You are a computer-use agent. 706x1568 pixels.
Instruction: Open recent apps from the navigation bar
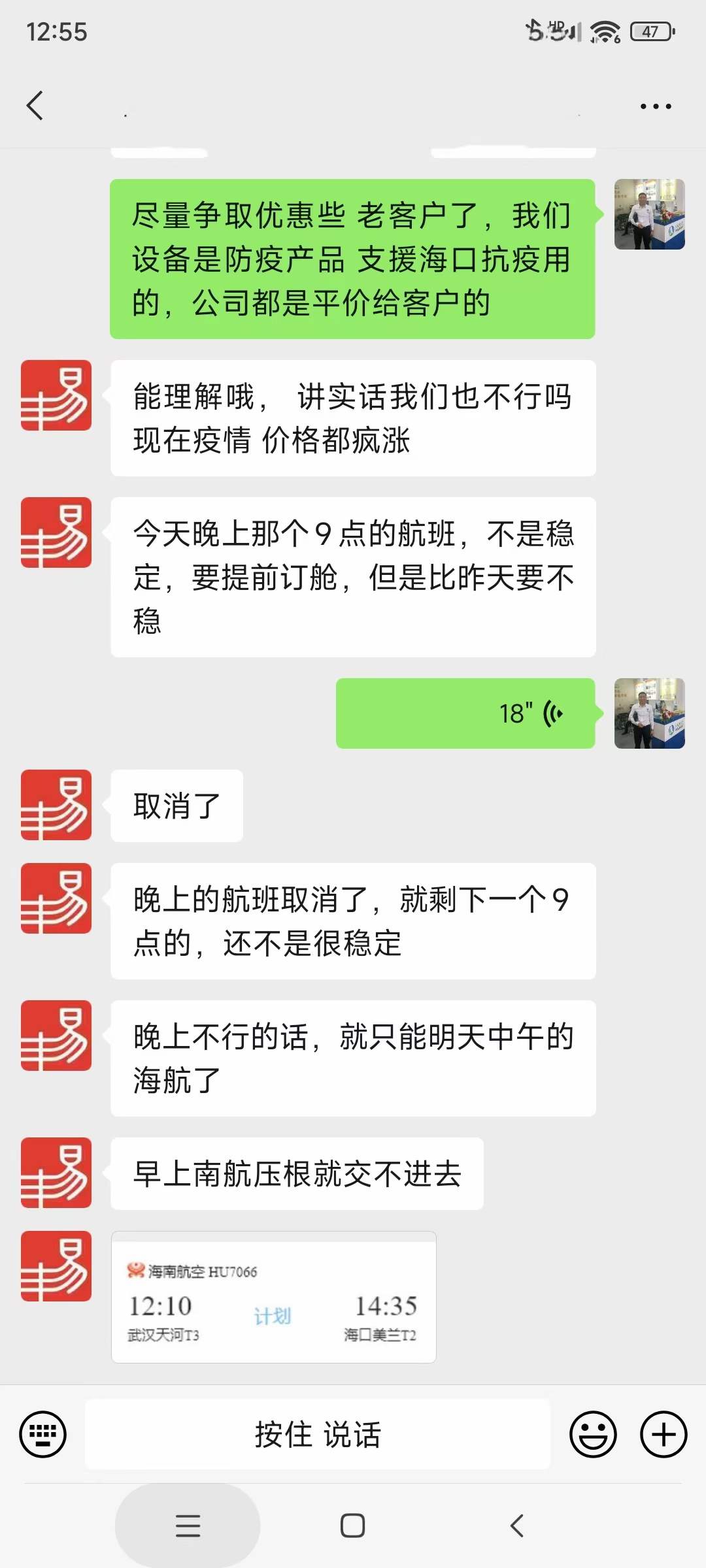click(x=188, y=1526)
